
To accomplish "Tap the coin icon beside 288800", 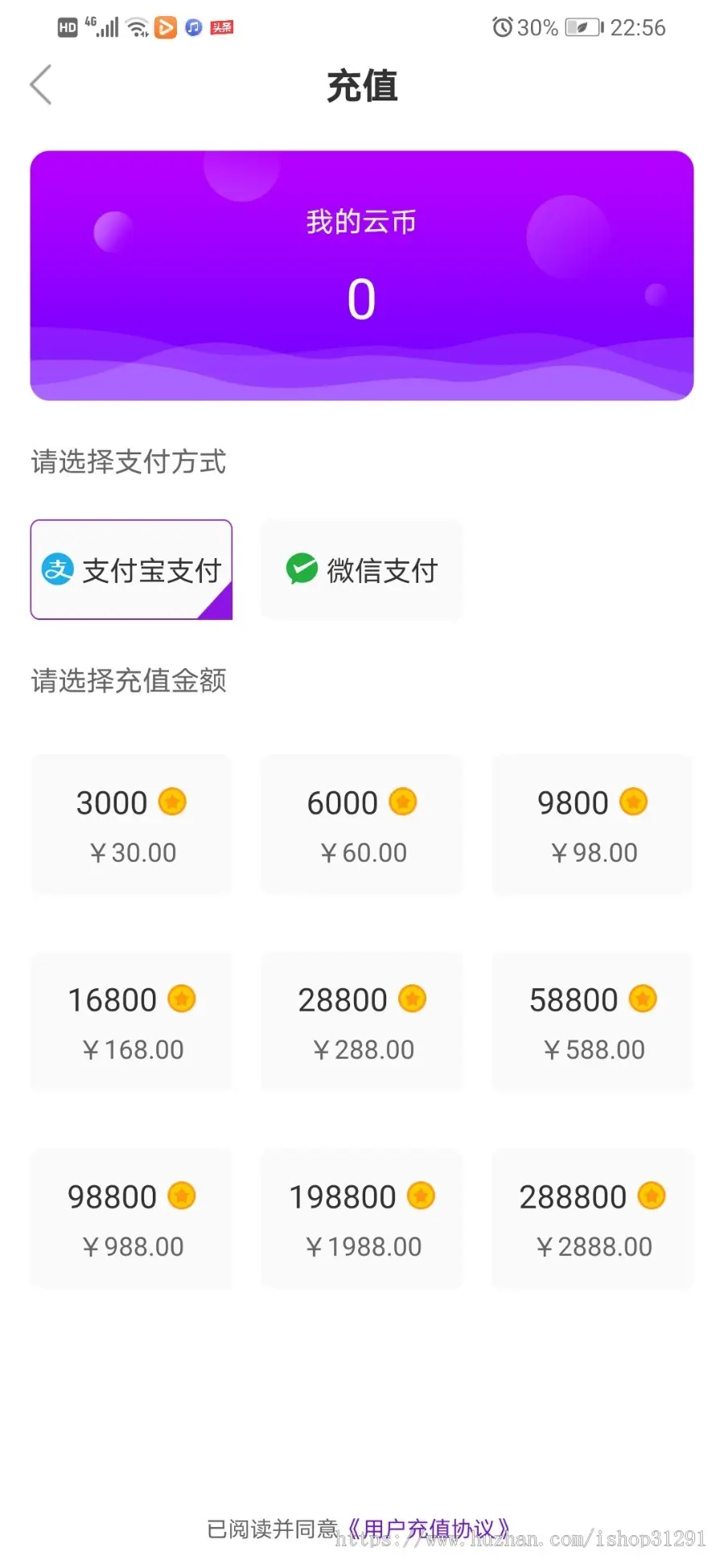I will pyautogui.click(x=652, y=1196).
